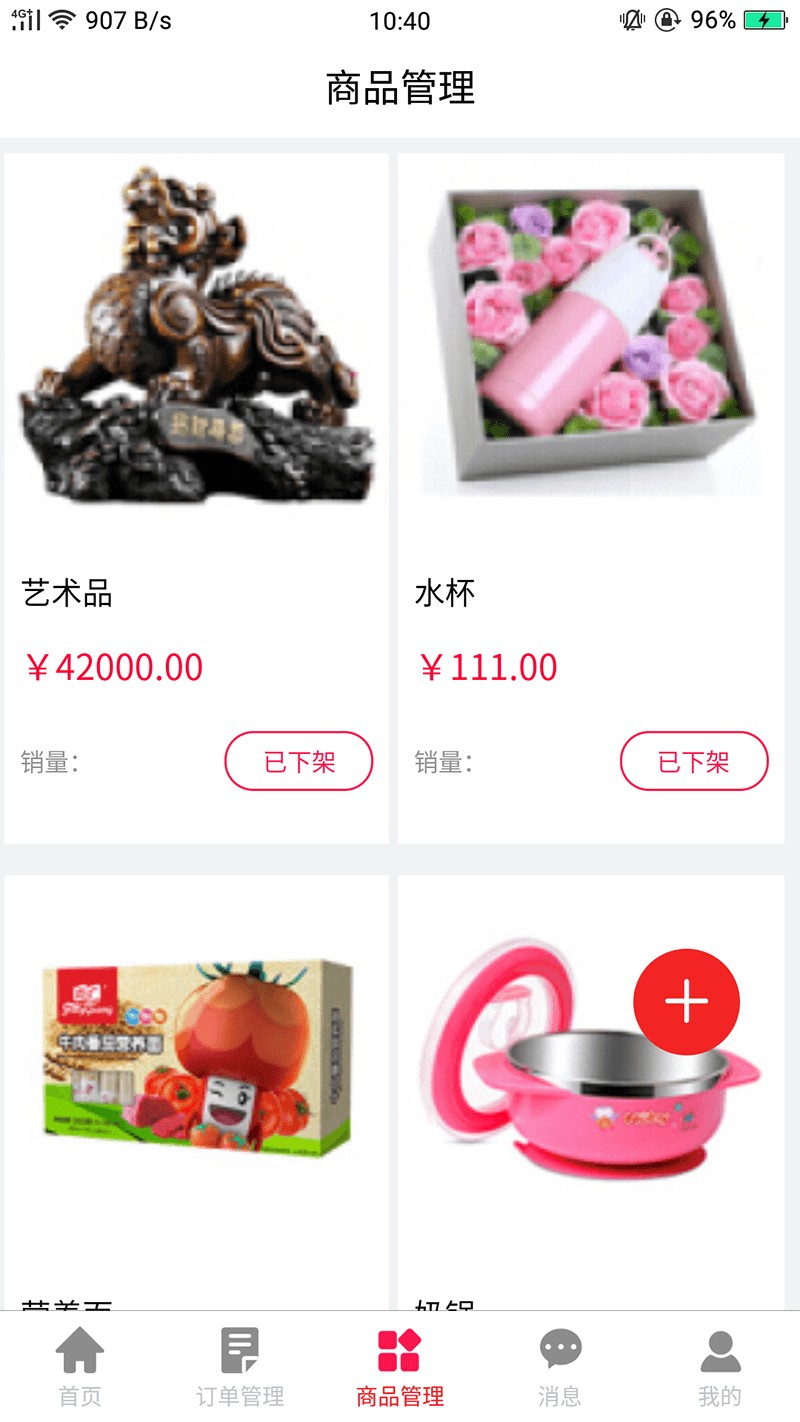Go to the 首页 tab
Screen dimensions: 800x1422
click(x=80, y=1366)
